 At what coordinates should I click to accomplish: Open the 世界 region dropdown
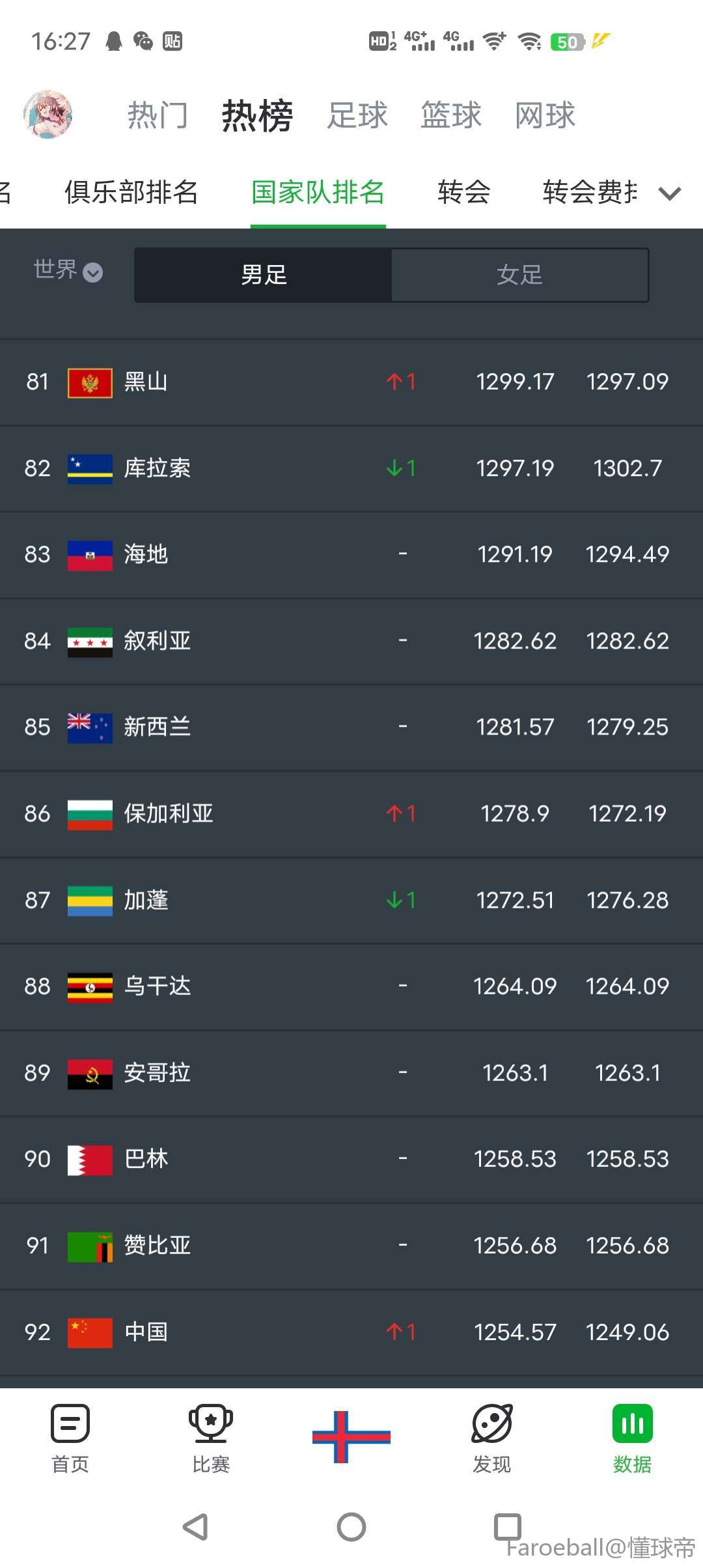(x=68, y=270)
